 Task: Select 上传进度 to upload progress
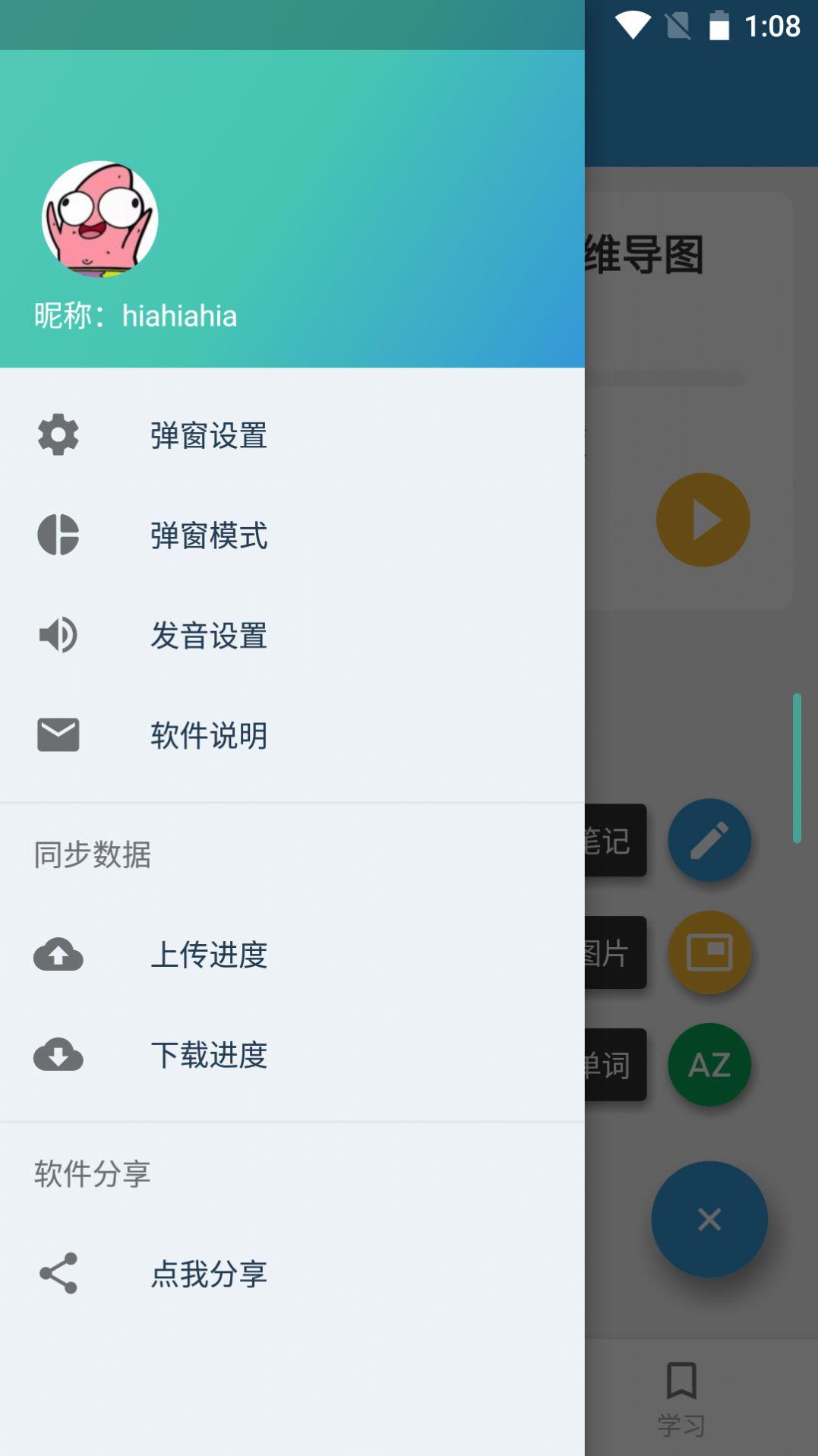point(209,955)
